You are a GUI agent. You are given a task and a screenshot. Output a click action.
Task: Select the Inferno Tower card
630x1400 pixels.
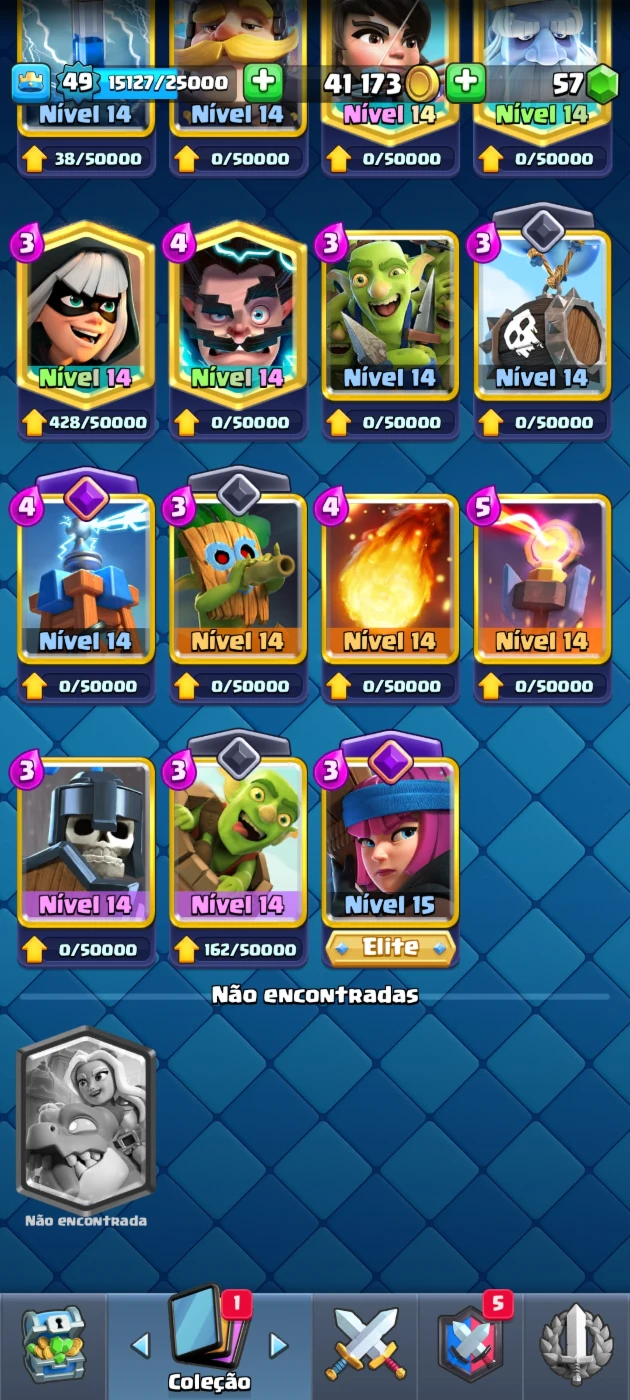coord(542,595)
